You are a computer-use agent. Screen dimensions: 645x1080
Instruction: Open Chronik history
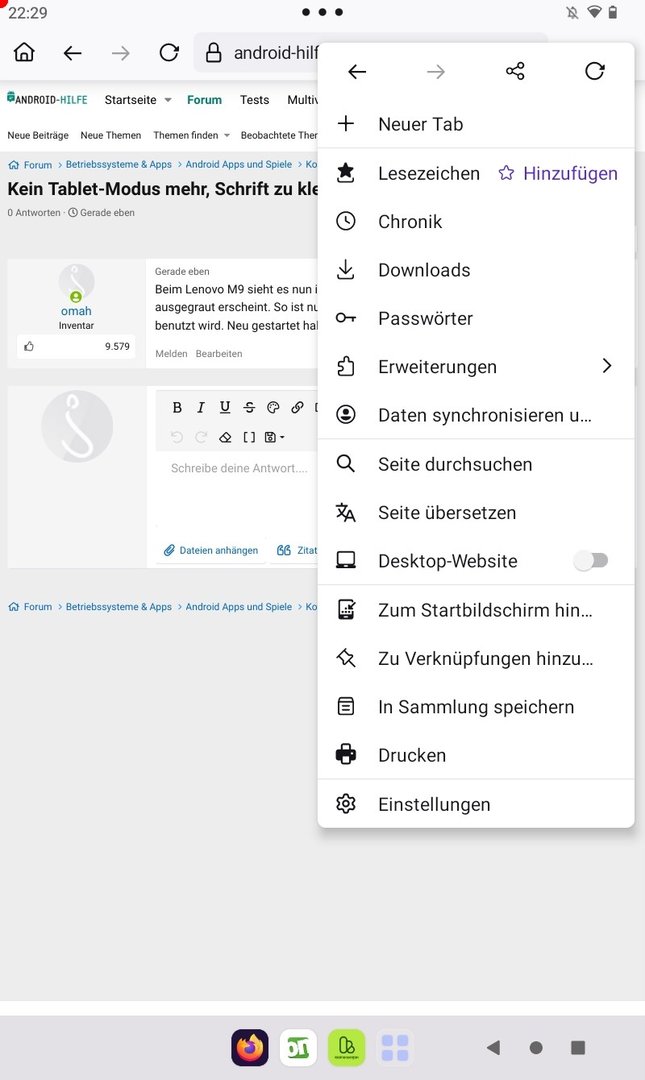[x=409, y=222]
